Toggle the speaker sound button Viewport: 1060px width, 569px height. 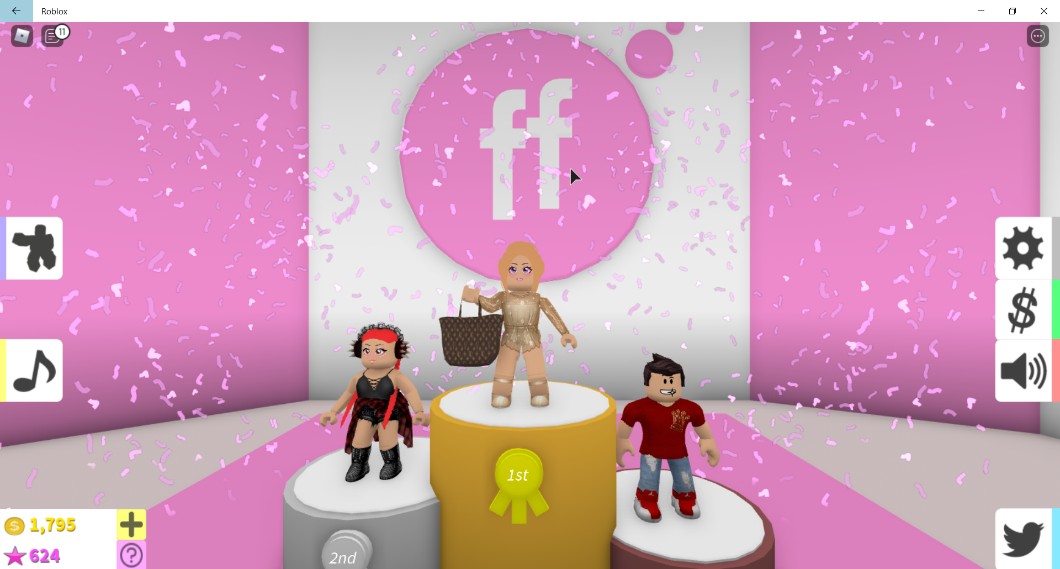pyautogui.click(x=1022, y=371)
